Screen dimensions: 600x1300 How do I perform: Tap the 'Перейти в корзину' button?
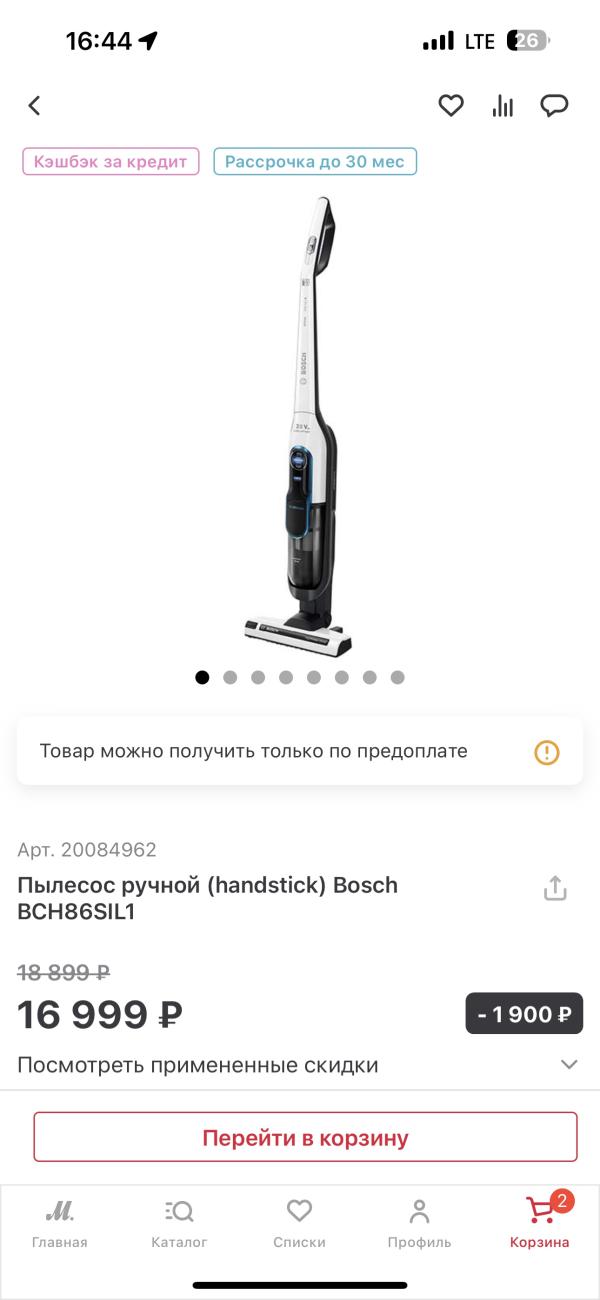pos(305,1137)
